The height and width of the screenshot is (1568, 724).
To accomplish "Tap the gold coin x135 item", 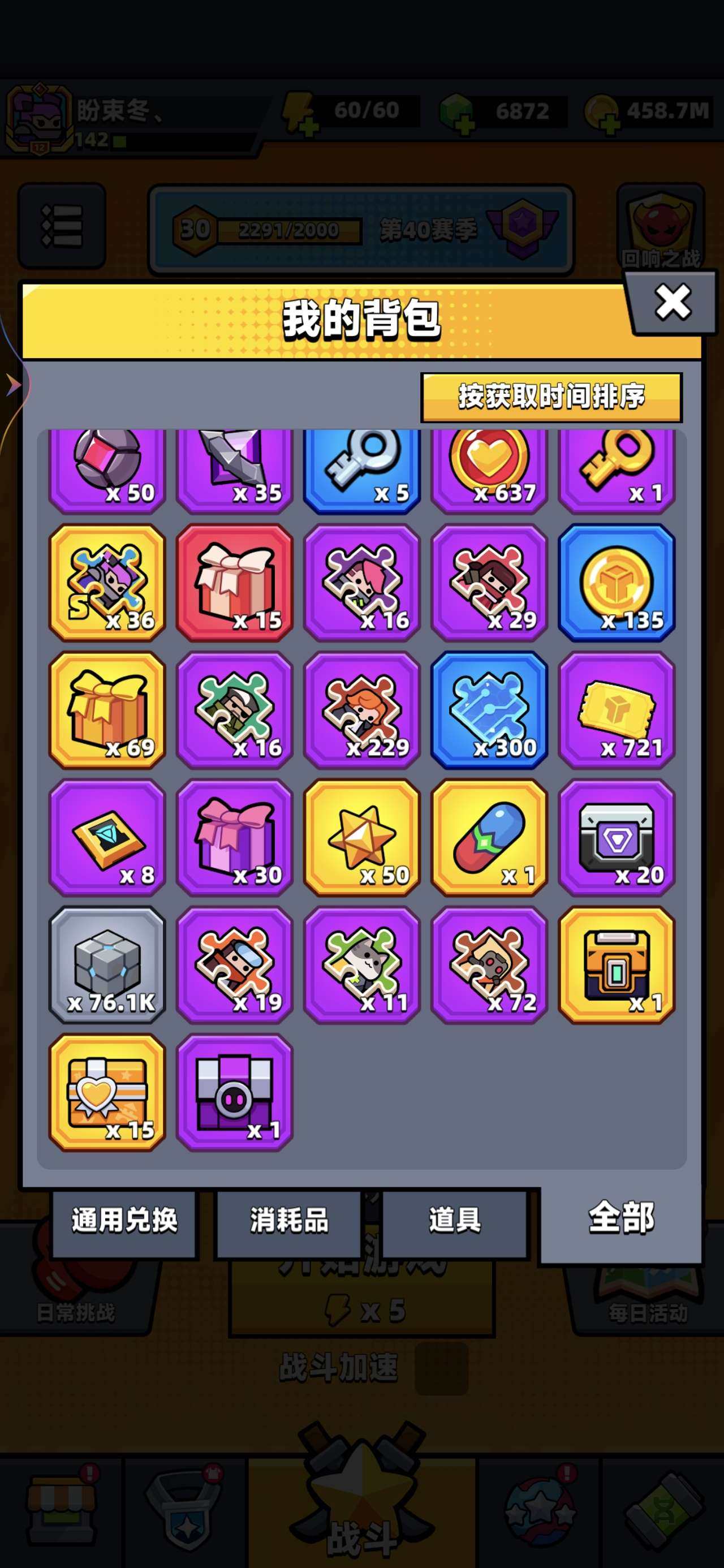I will 616,583.
